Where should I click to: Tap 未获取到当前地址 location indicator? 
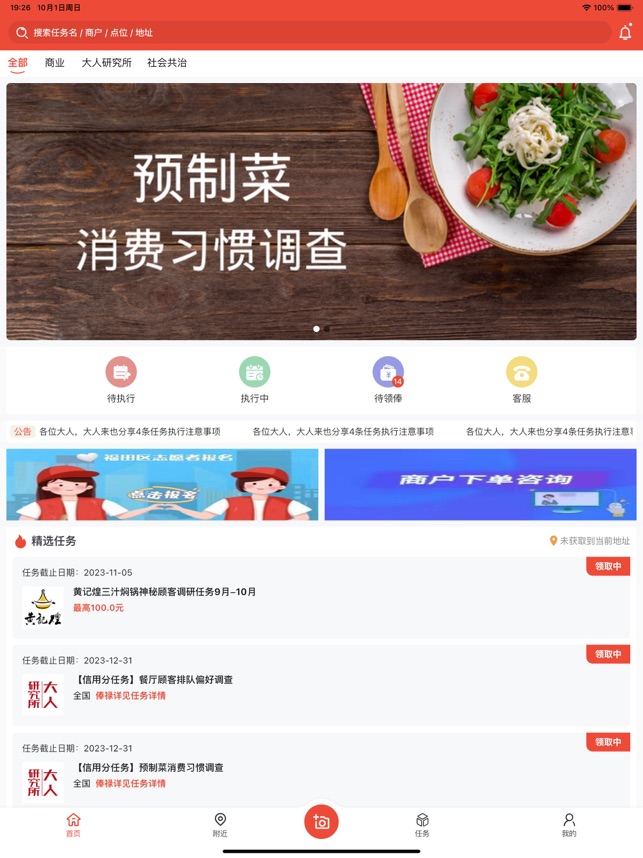point(590,541)
